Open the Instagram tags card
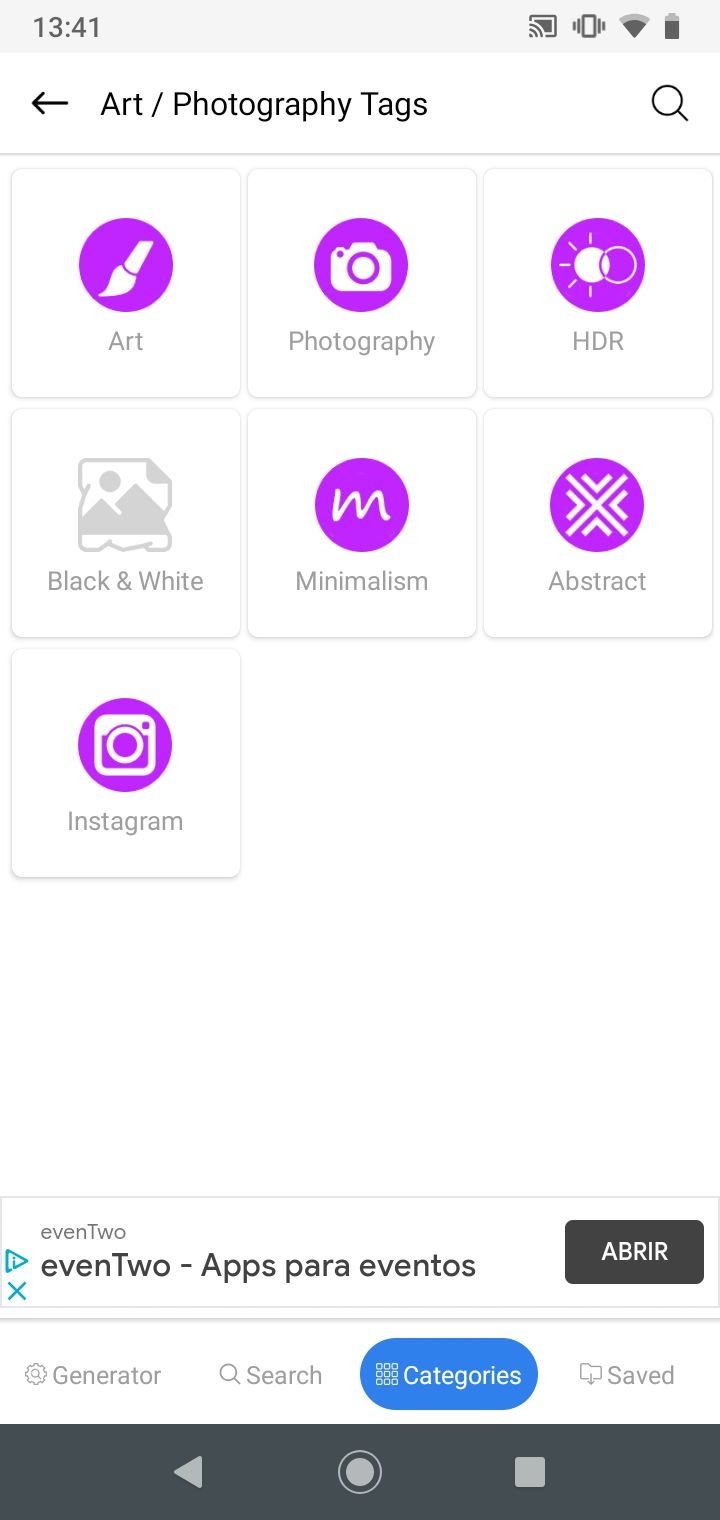 click(126, 763)
